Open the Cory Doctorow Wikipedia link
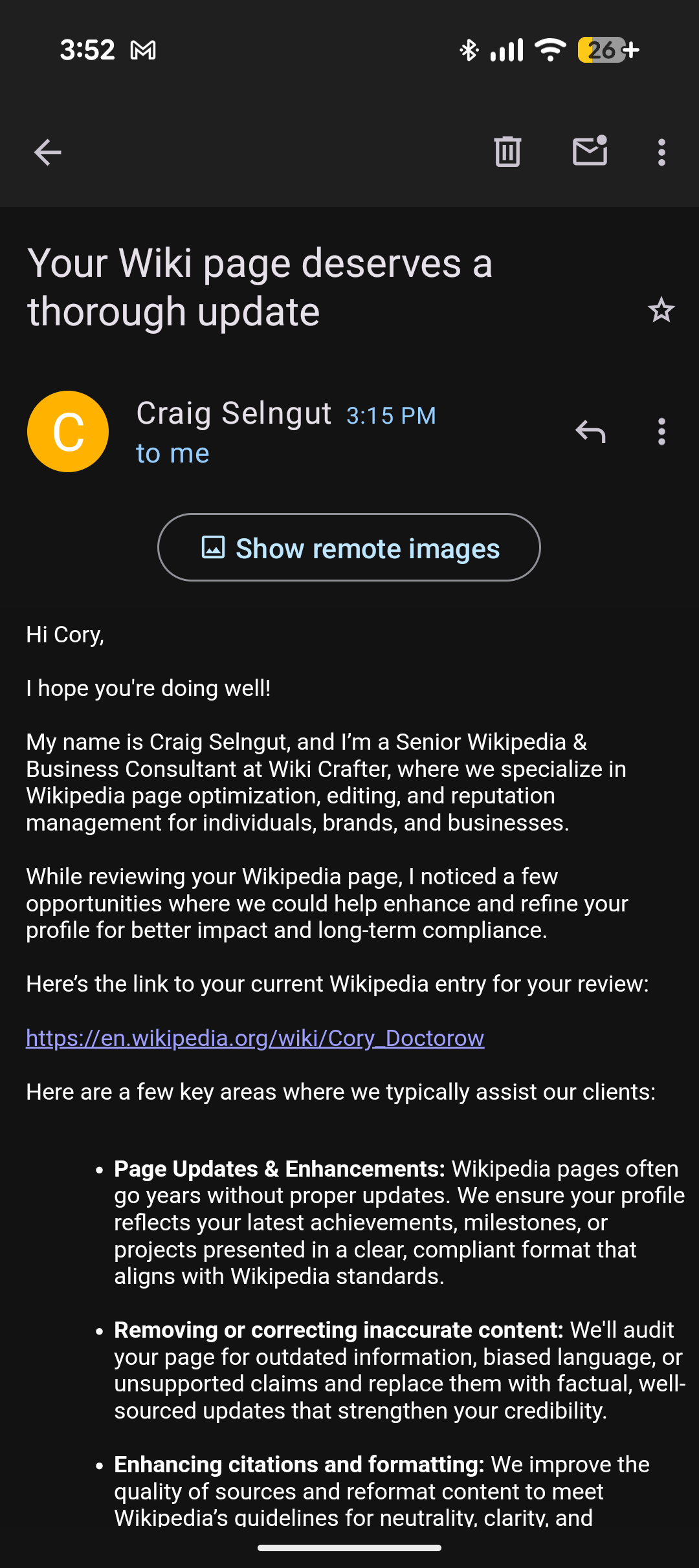The width and height of the screenshot is (699, 1568). click(x=254, y=1038)
